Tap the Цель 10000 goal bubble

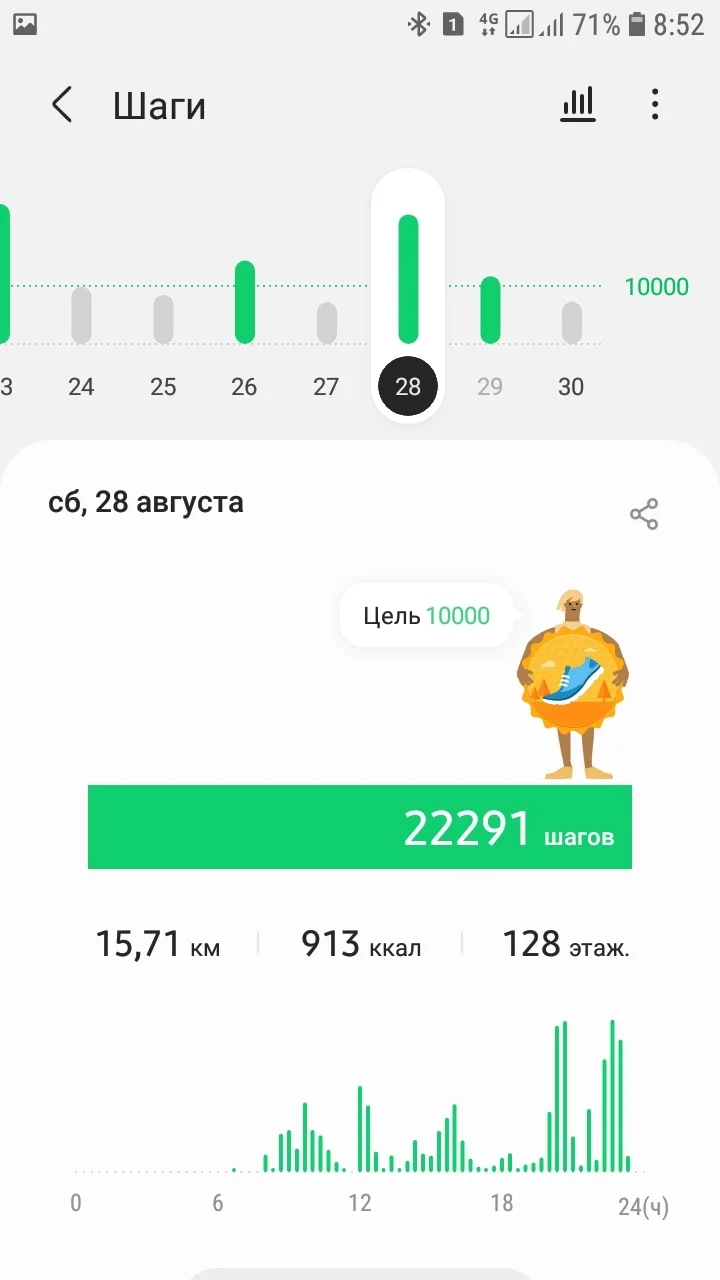pyautogui.click(x=427, y=615)
